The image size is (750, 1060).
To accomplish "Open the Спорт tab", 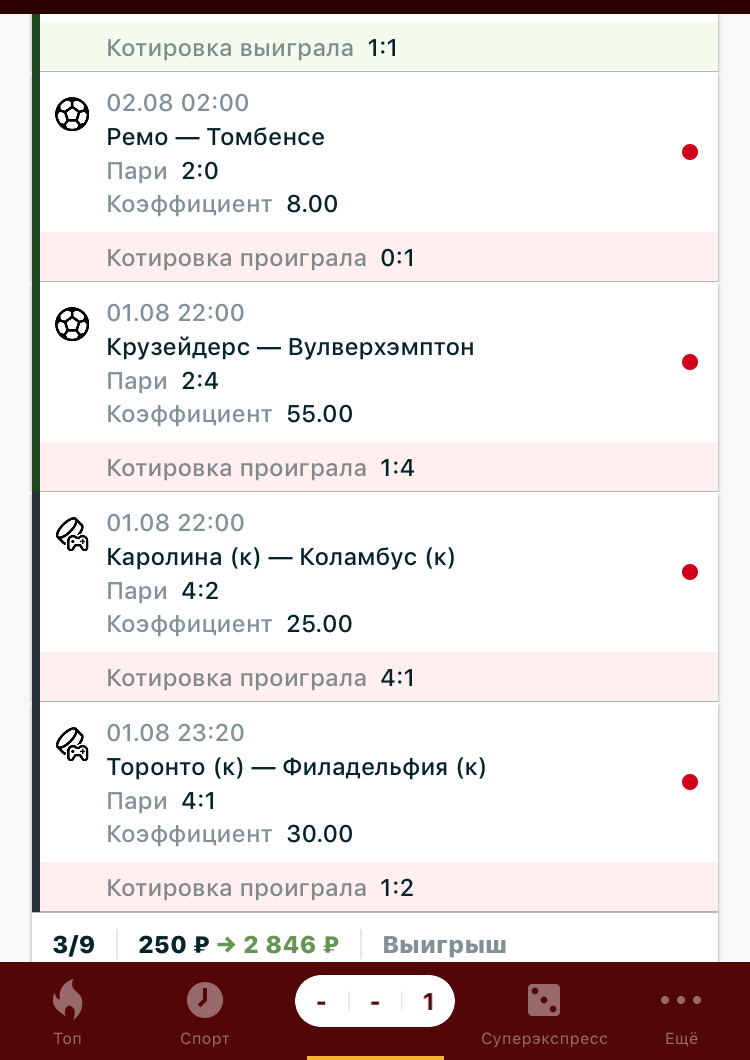I will click(x=204, y=1012).
